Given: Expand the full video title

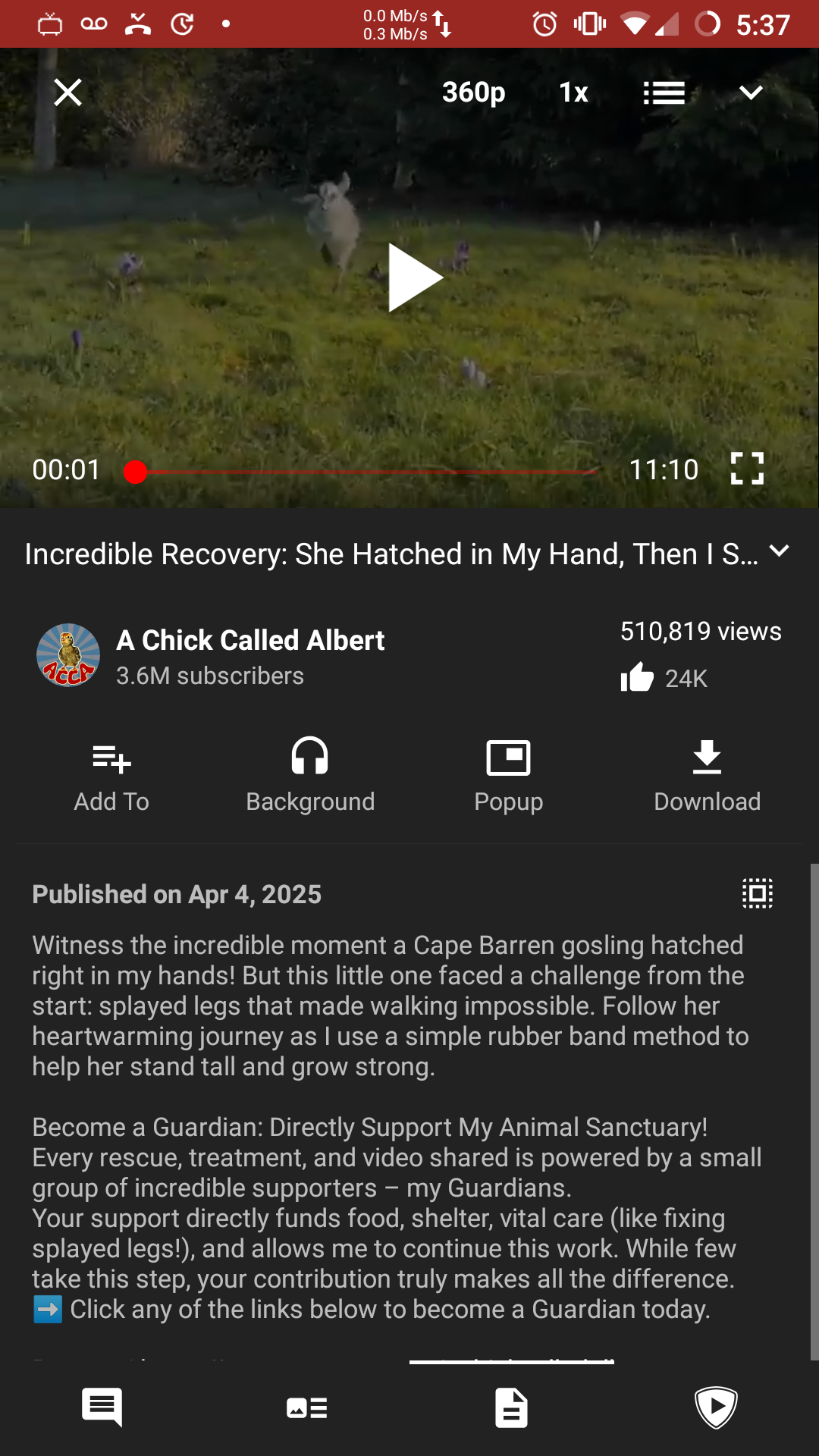Looking at the screenshot, I should pyautogui.click(x=780, y=552).
